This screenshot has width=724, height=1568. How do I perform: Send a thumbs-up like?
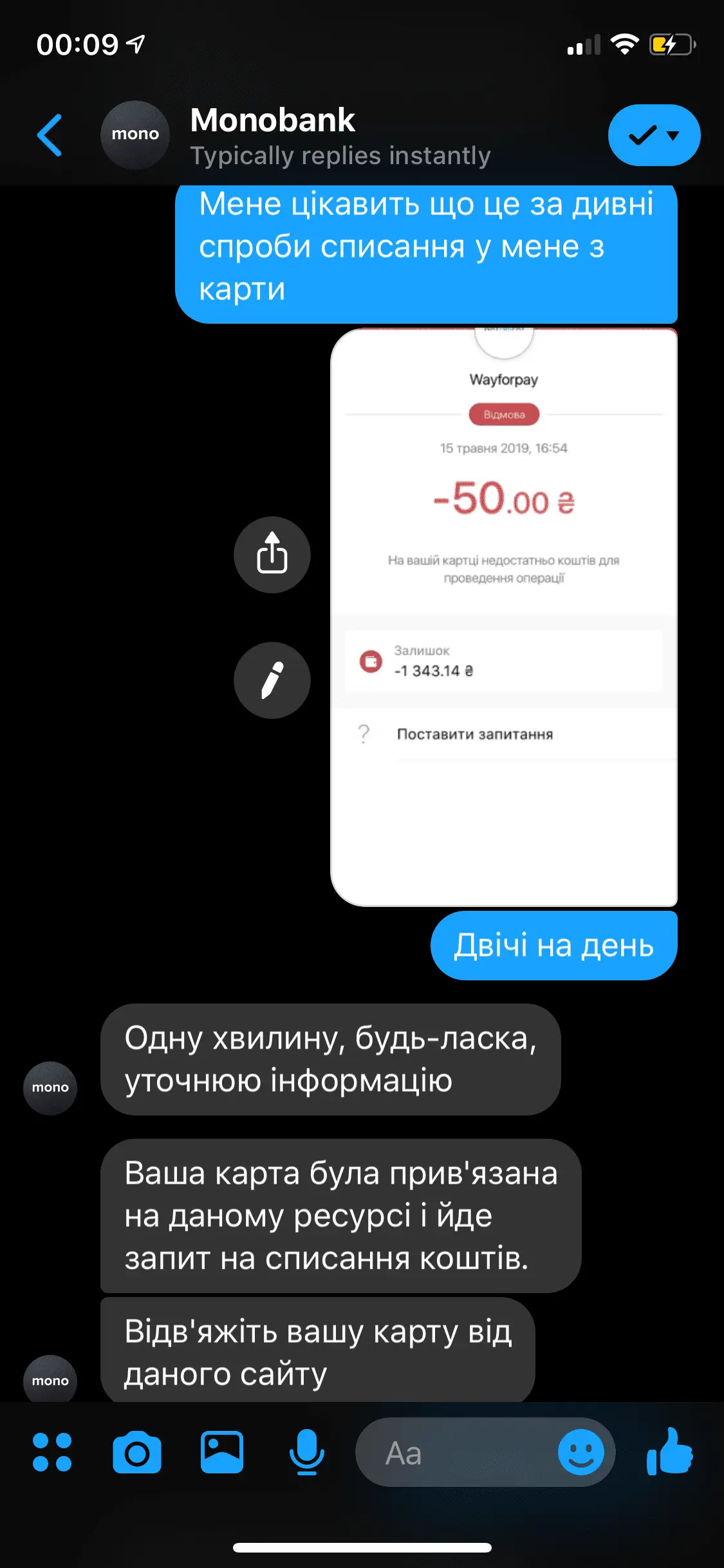pos(669,1452)
